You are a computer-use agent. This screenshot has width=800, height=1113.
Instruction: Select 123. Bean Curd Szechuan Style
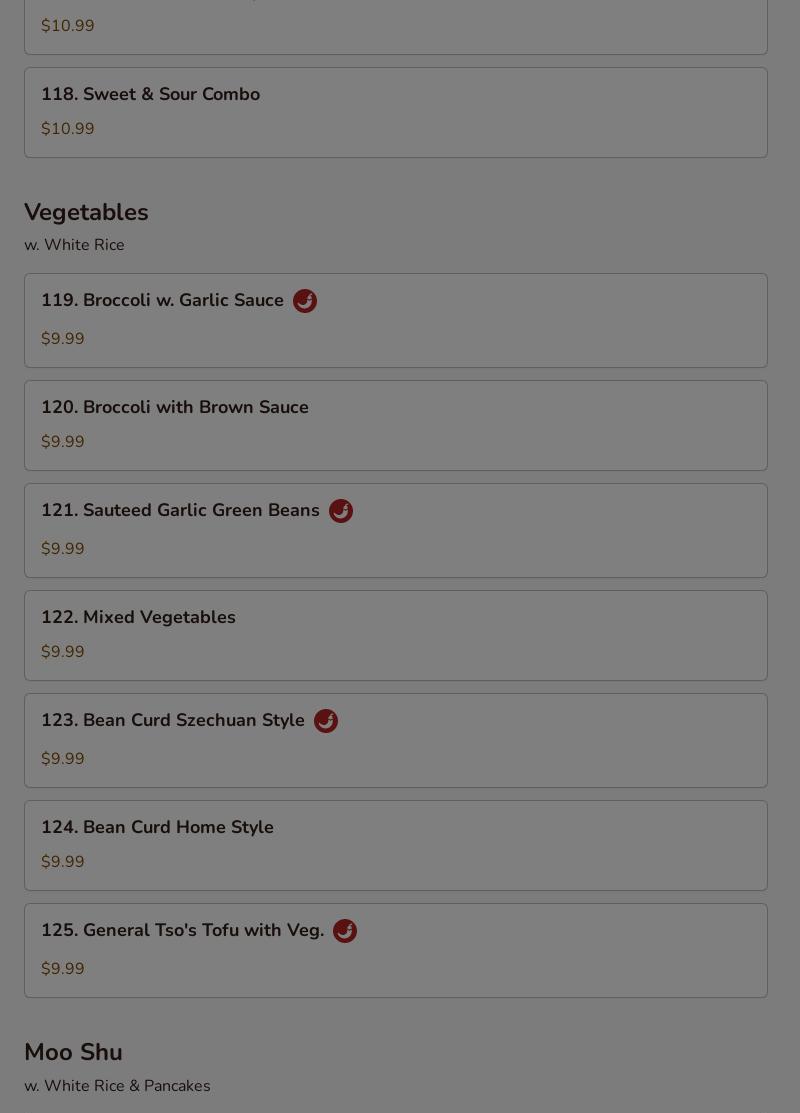(396, 740)
